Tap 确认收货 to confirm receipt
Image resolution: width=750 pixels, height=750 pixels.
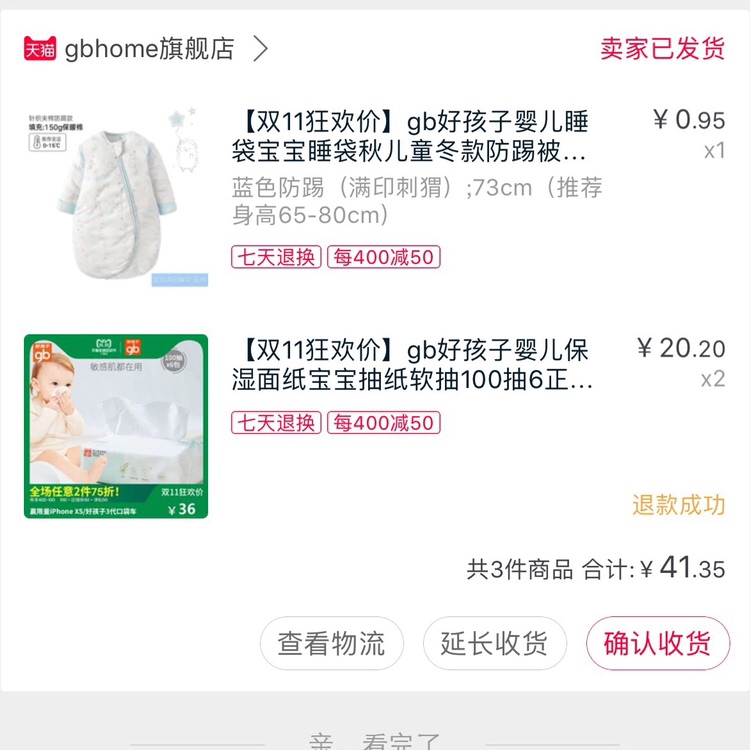pyautogui.click(x=657, y=643)
